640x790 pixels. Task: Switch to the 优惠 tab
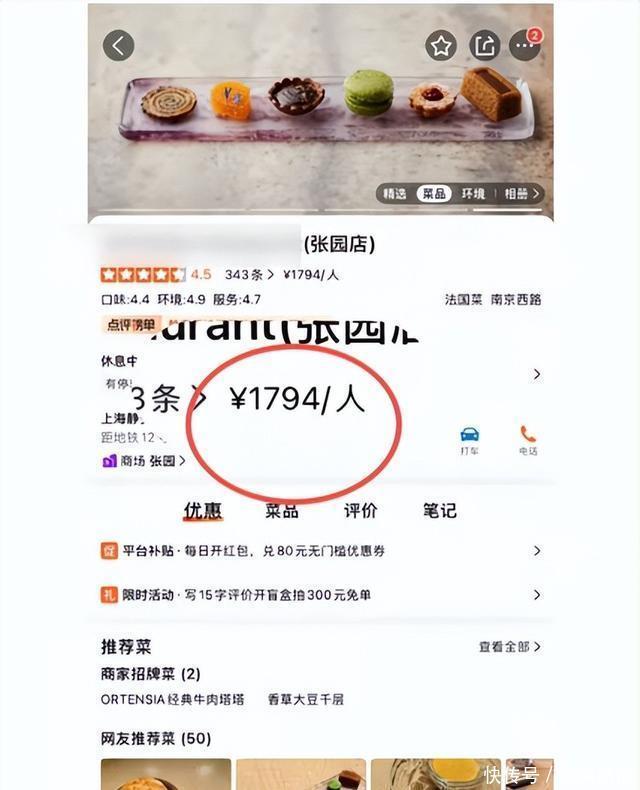202,511
